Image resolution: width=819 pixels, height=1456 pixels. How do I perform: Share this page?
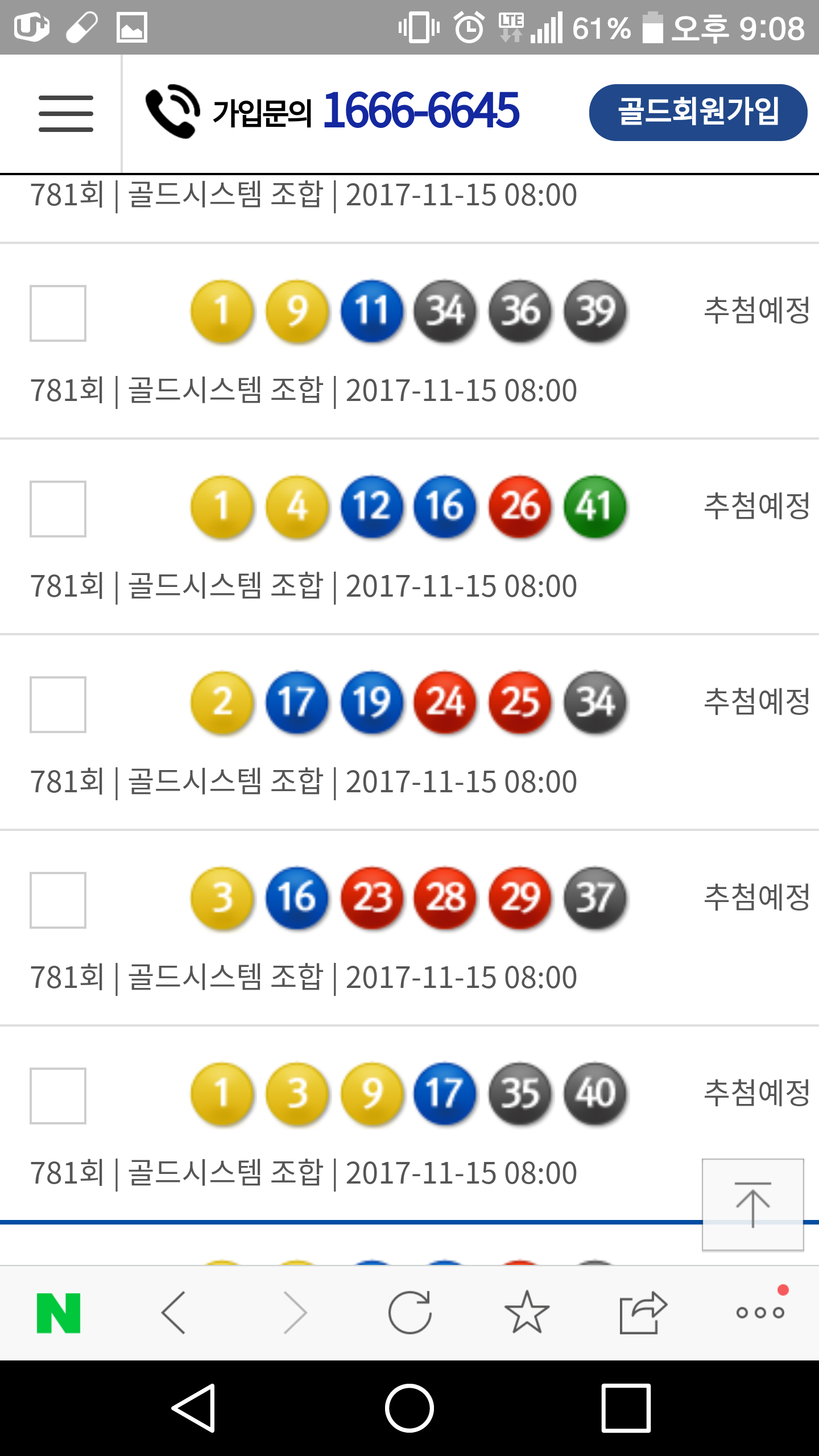643,1313
